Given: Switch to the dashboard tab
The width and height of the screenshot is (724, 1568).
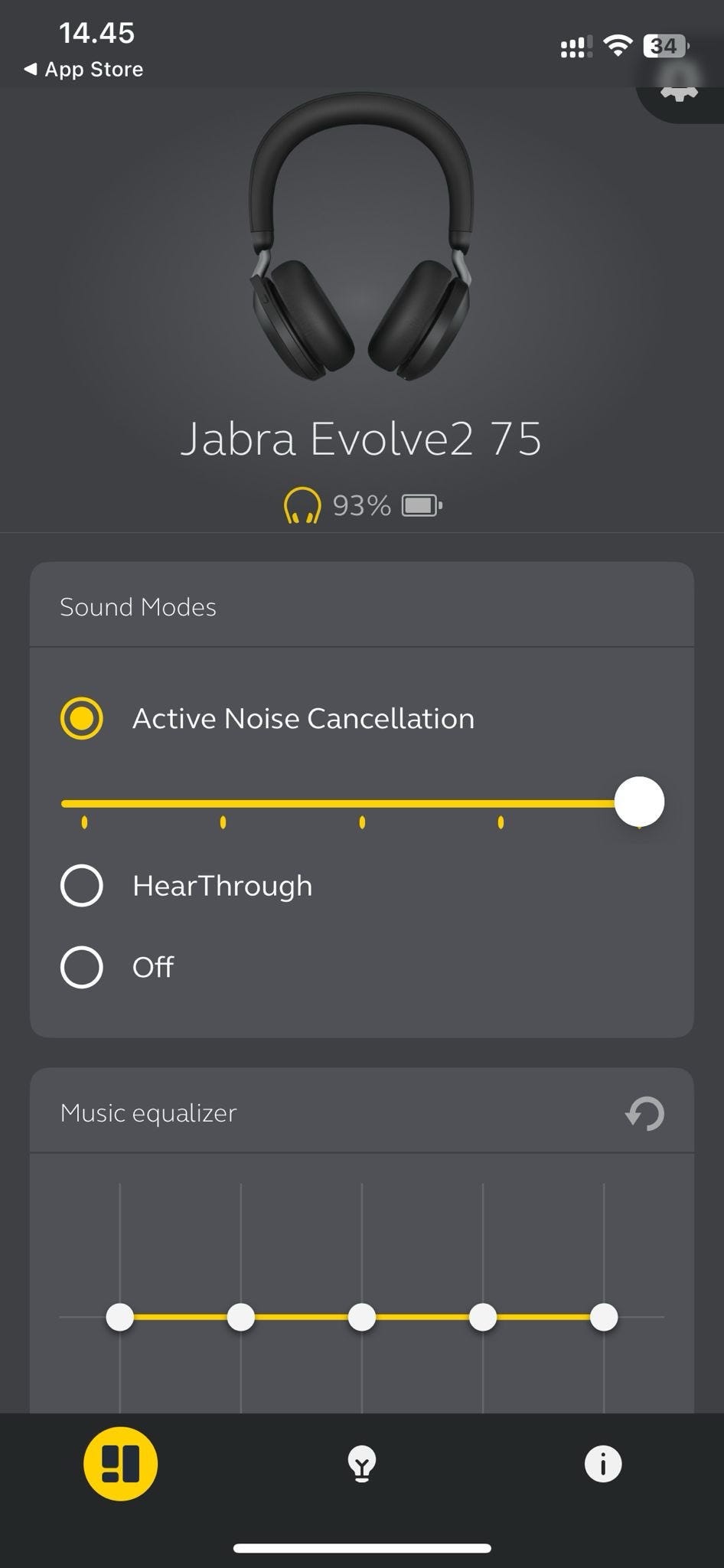Looking at the screenshot, I should coord(120,1464).
